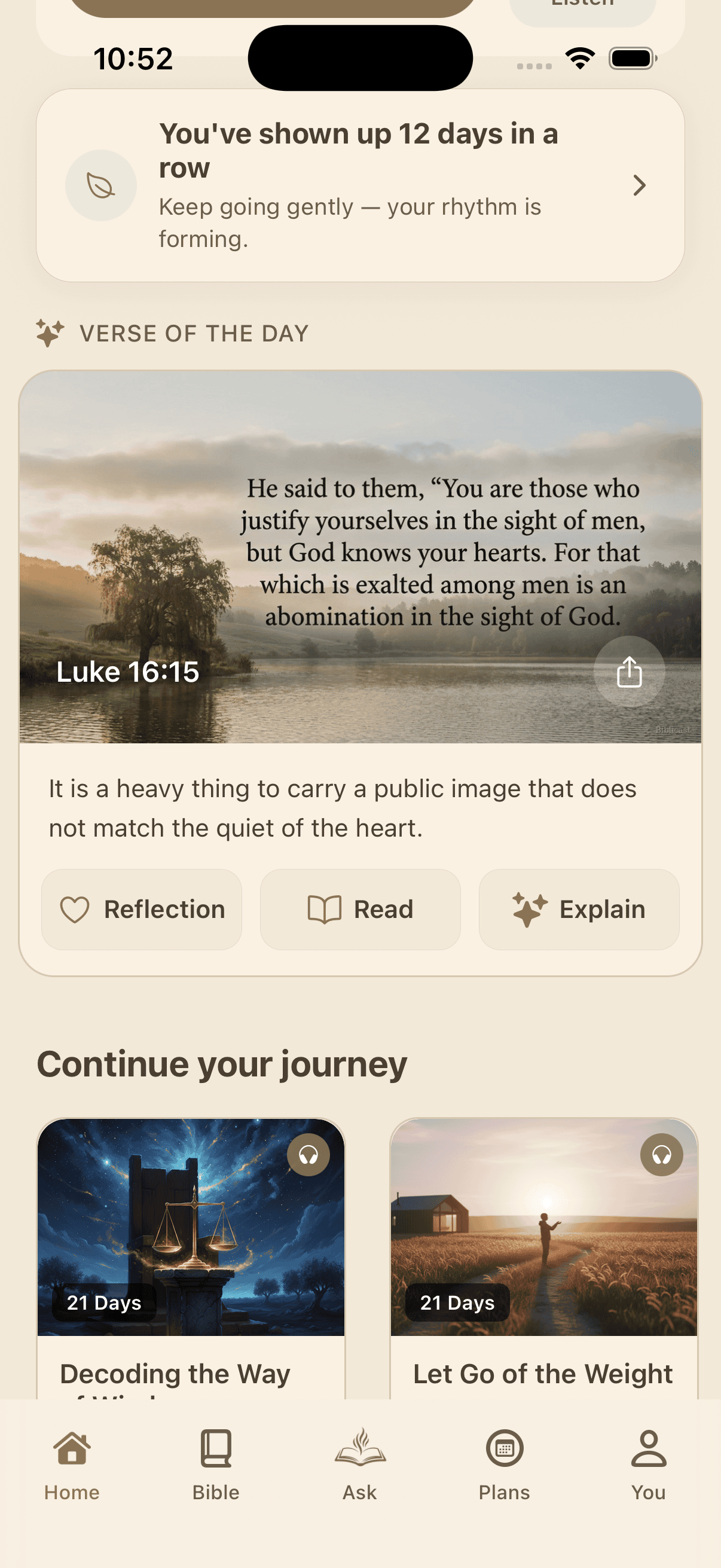Viewport: 721px width, 1568px height.
Task: Switch to the Plans tab
Action: tap(505, 1463)
